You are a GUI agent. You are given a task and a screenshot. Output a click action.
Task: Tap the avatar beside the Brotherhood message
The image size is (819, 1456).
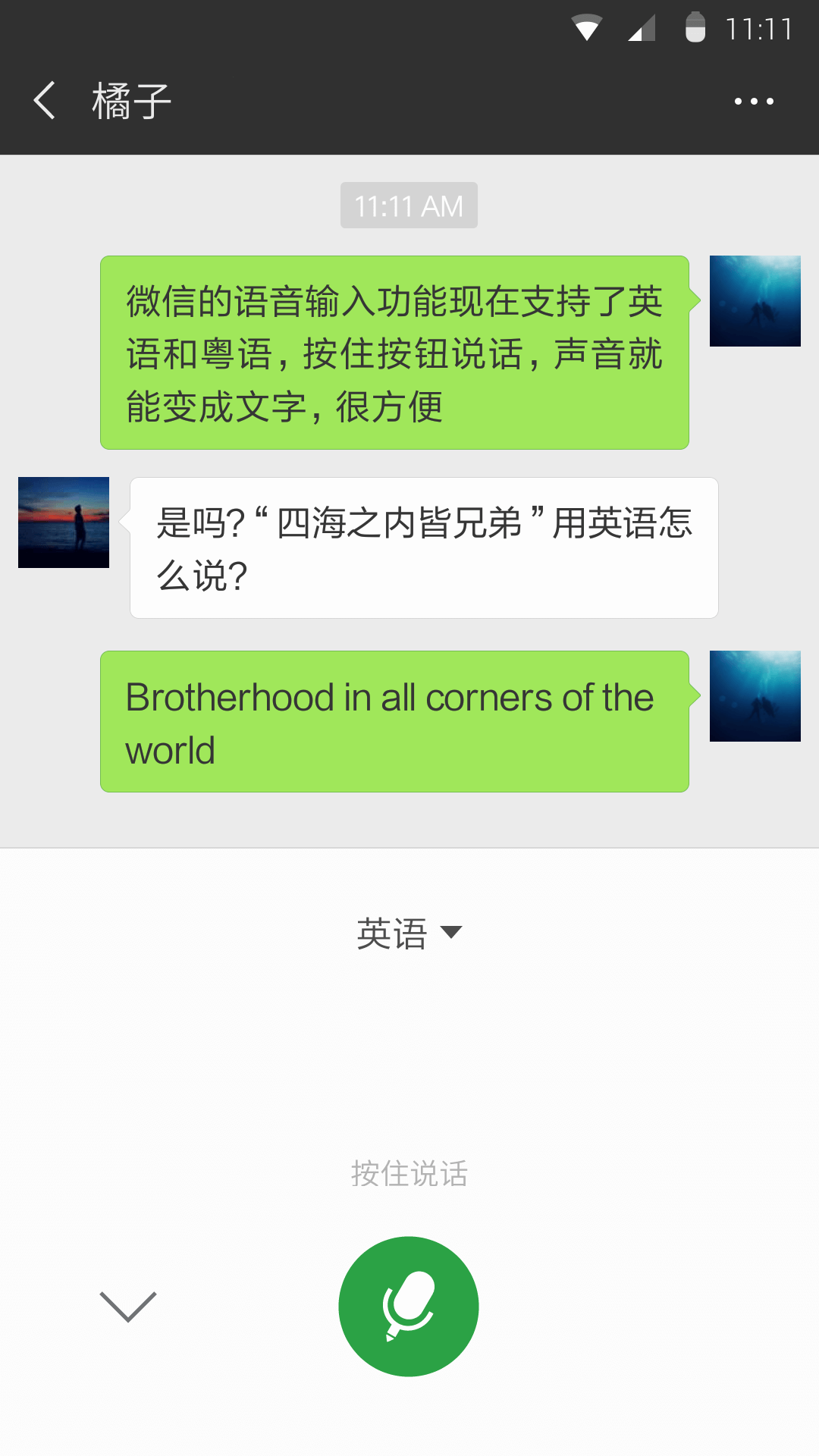[755, 696]
